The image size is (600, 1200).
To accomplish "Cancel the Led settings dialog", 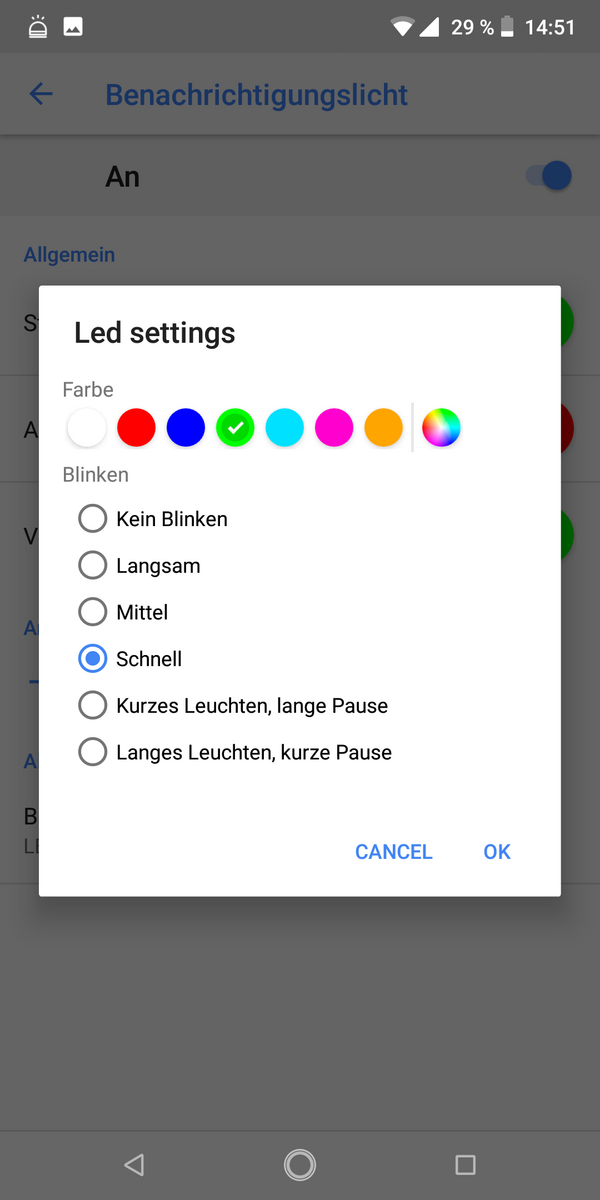I will (x=394, y=852).
